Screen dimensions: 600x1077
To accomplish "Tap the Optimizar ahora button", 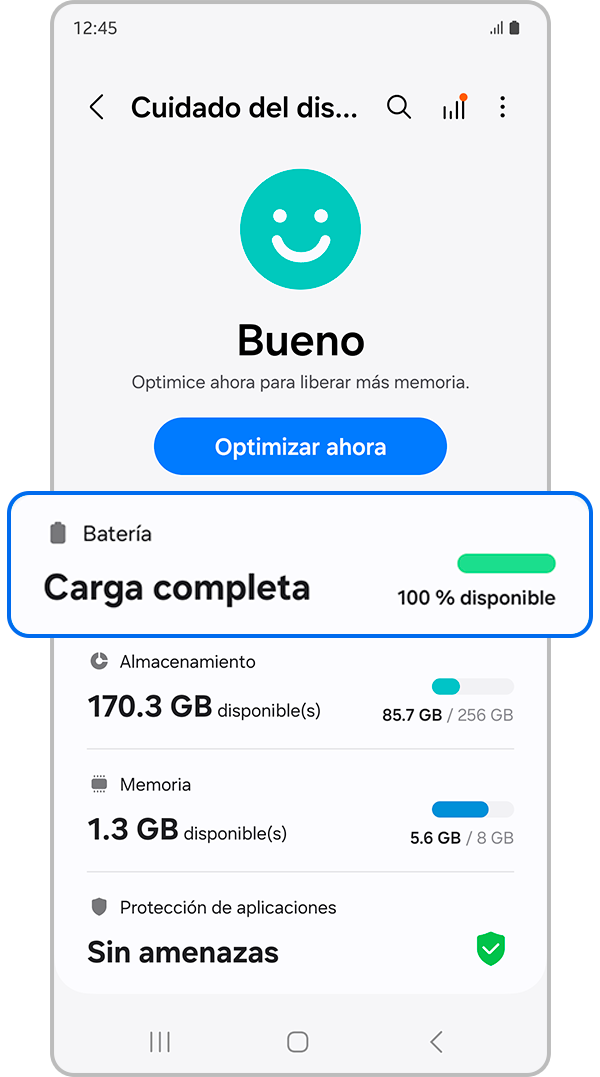I will pos(300,447).
